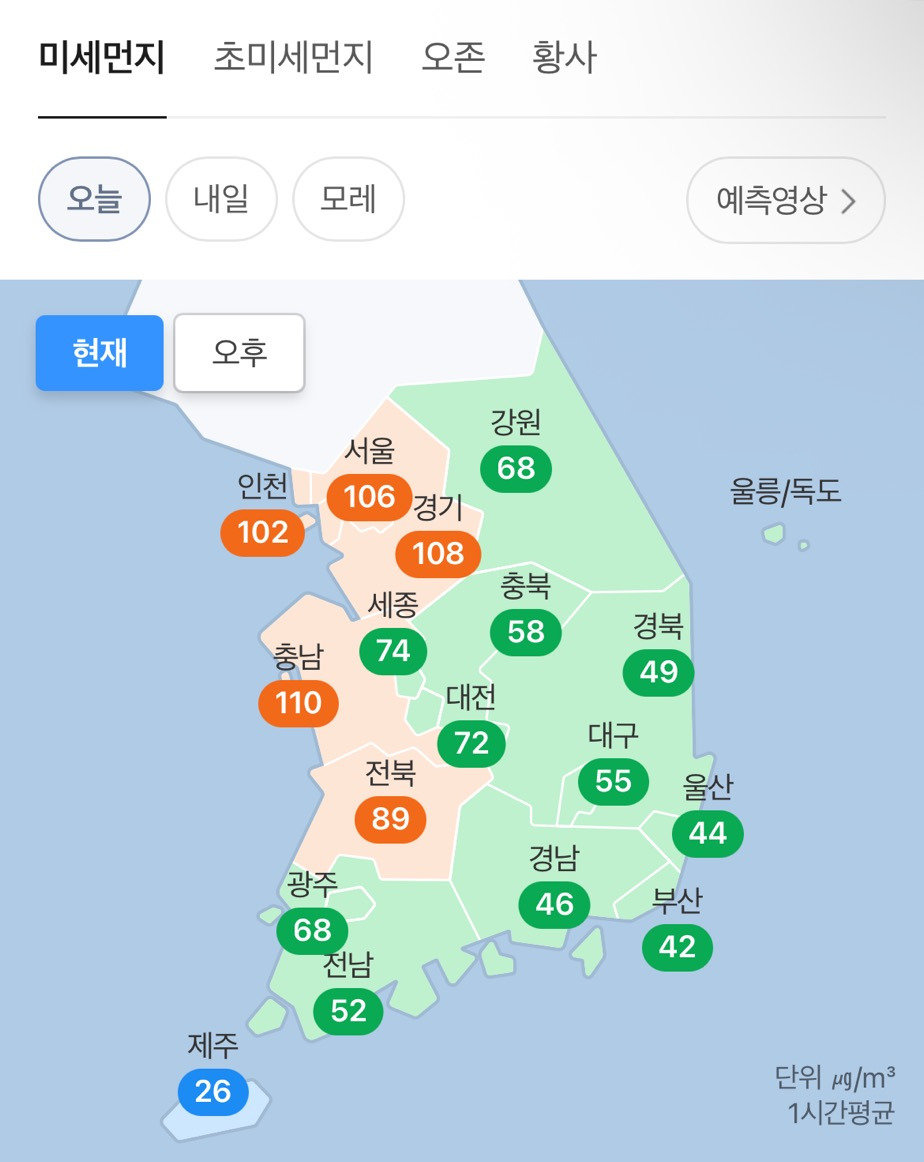Image resolution: width=924 pixels, height=1162 pixels.
Task: Click the 모레 (day after tomorrow) button
Action: pyautogui.click(x=348, y=199)
